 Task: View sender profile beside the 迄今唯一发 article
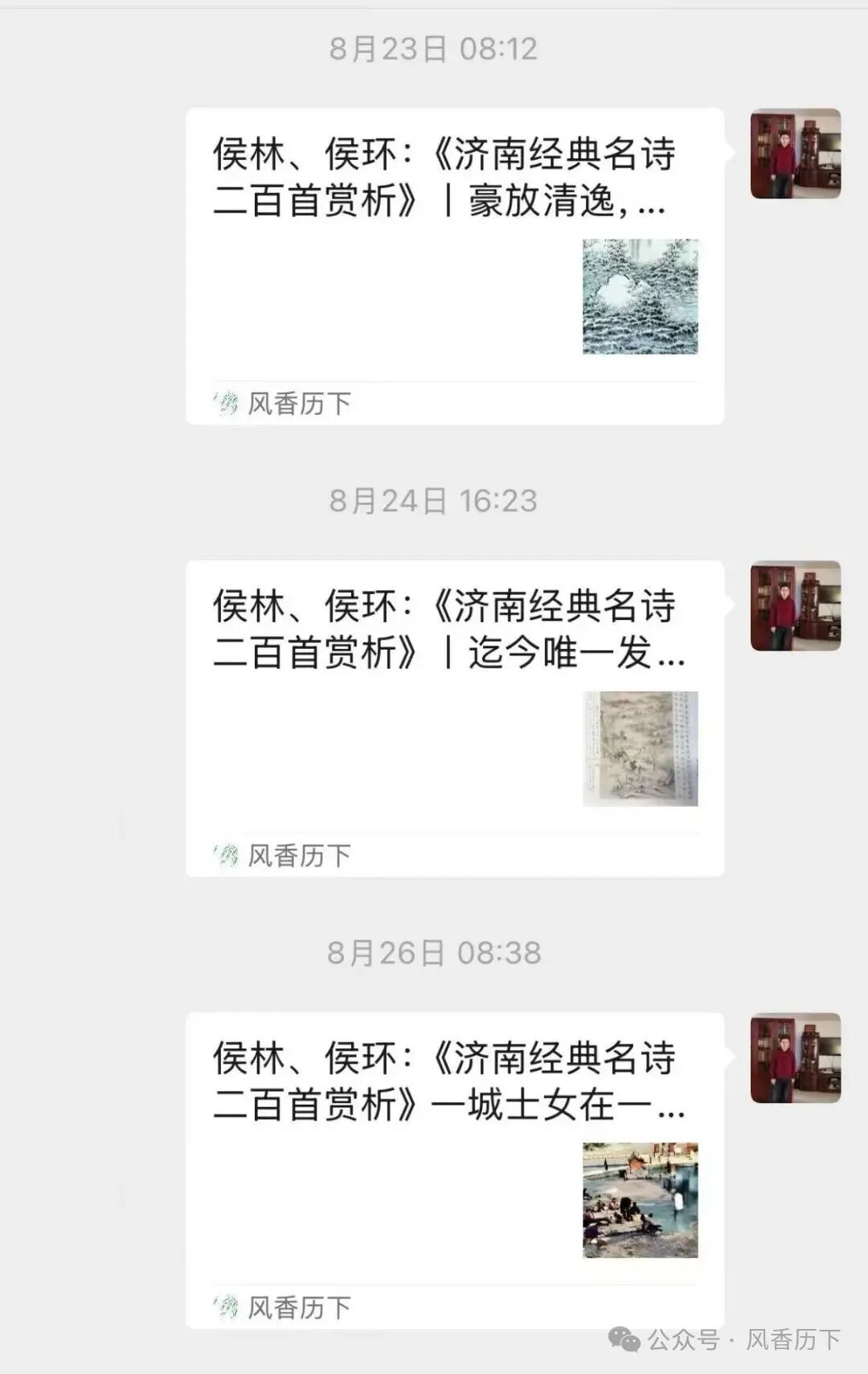(x=795, y=605)
